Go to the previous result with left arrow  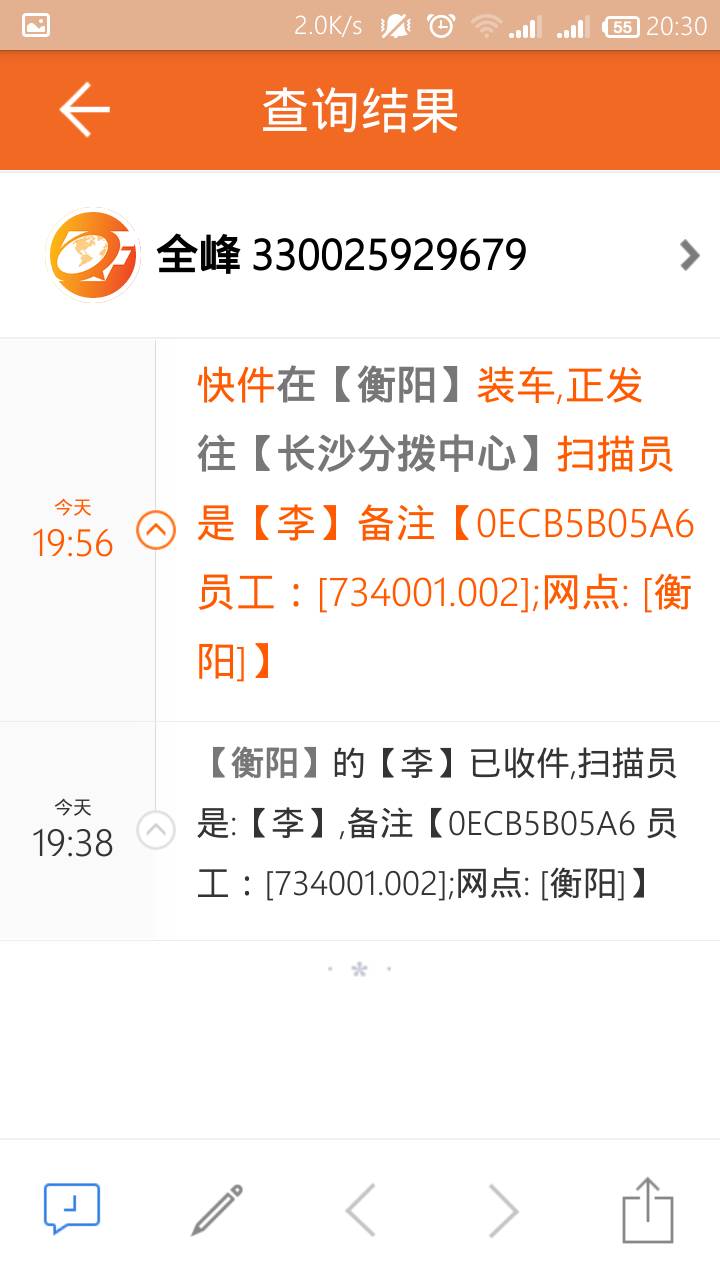coord(361,1211)
